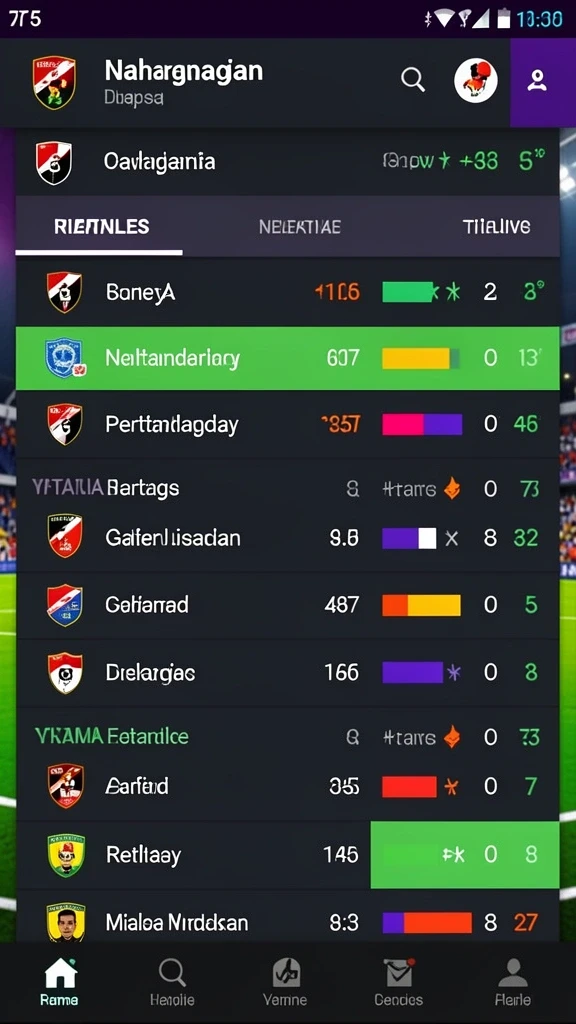Open the Gellarrad row
576x1024 pixels.
[x=287, y=605]
